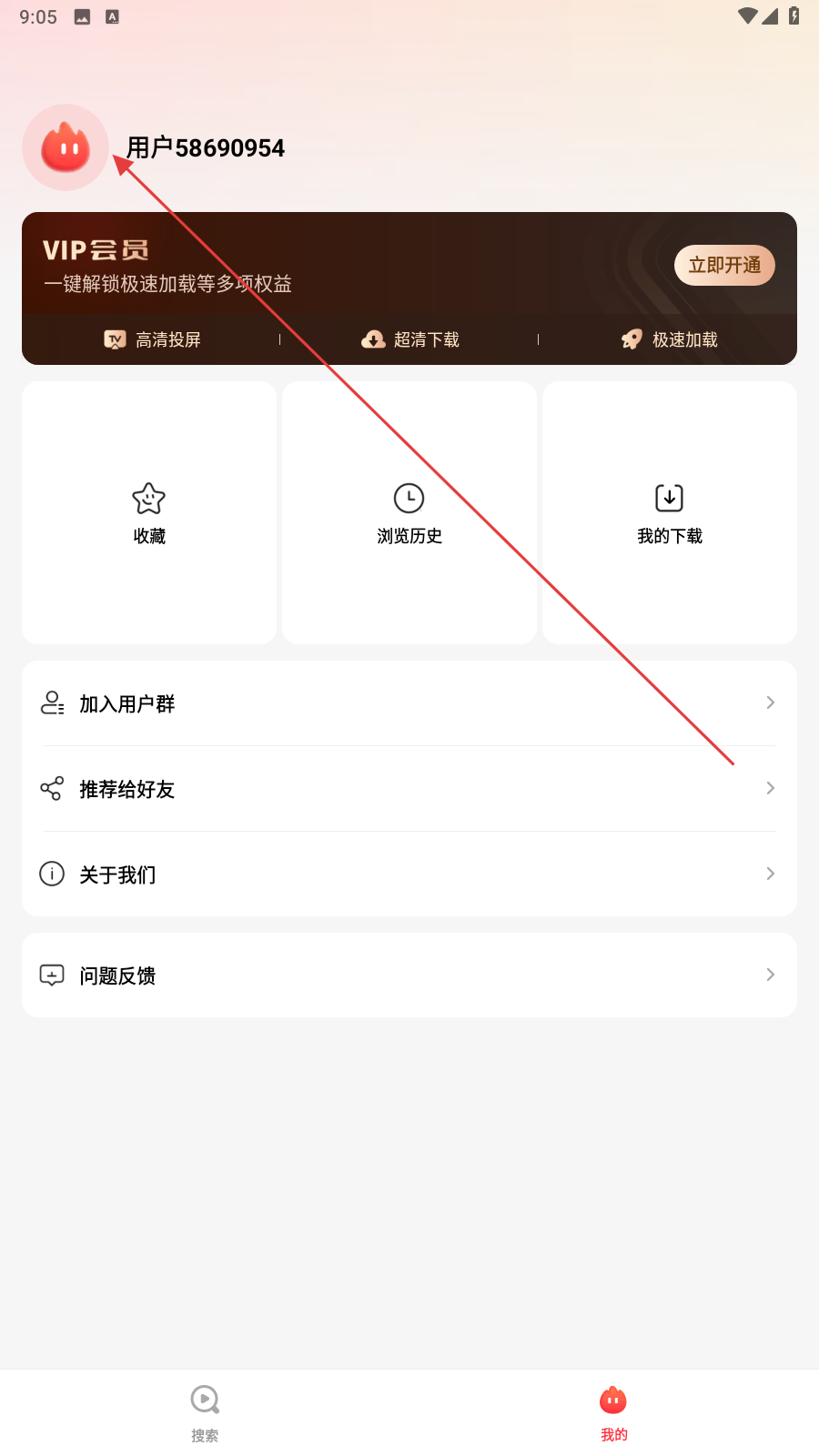819x1456 pixels.
Task: Open the 关于我们 row
Action: click(409, 875)
